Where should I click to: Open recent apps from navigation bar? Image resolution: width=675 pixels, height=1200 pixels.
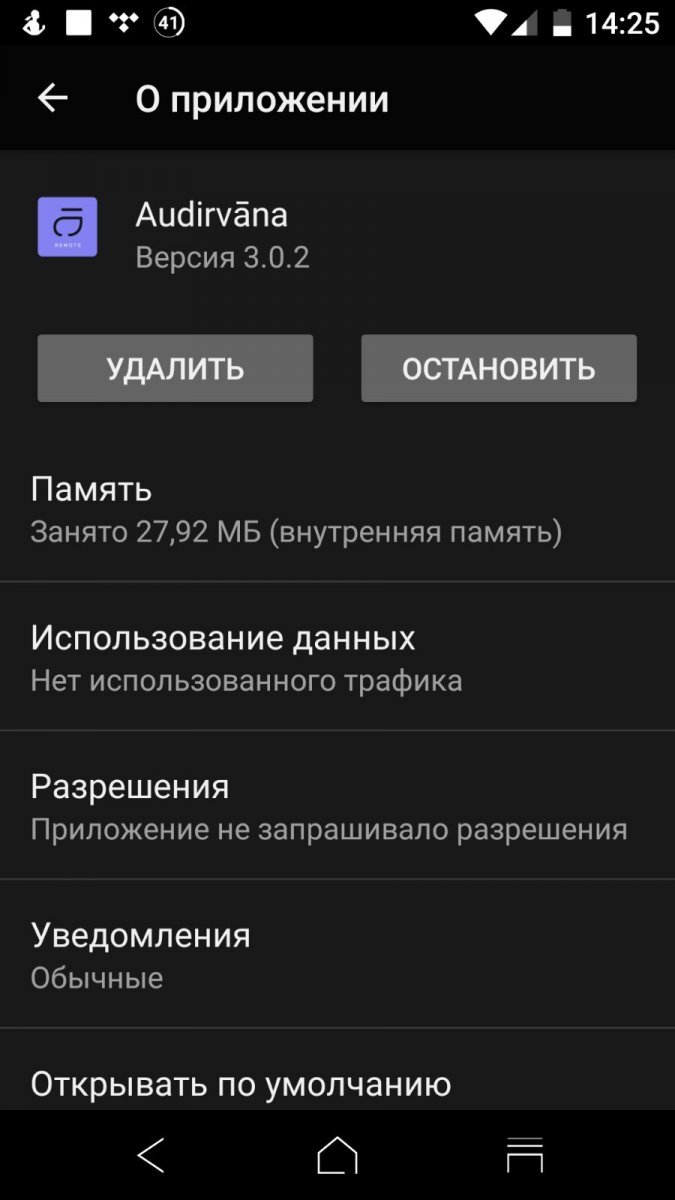(x=524, y=1155)
